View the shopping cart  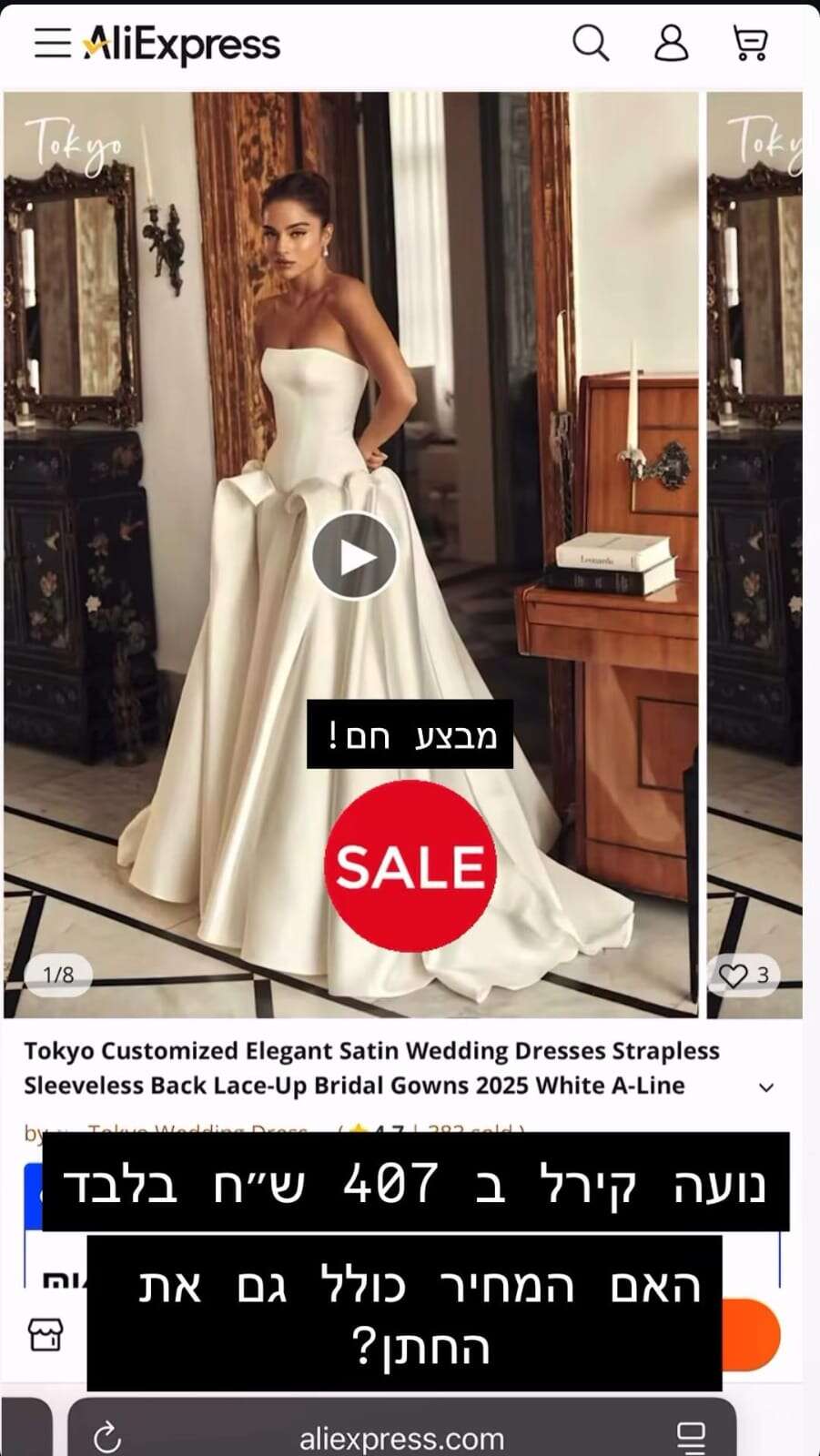[750, 43]
